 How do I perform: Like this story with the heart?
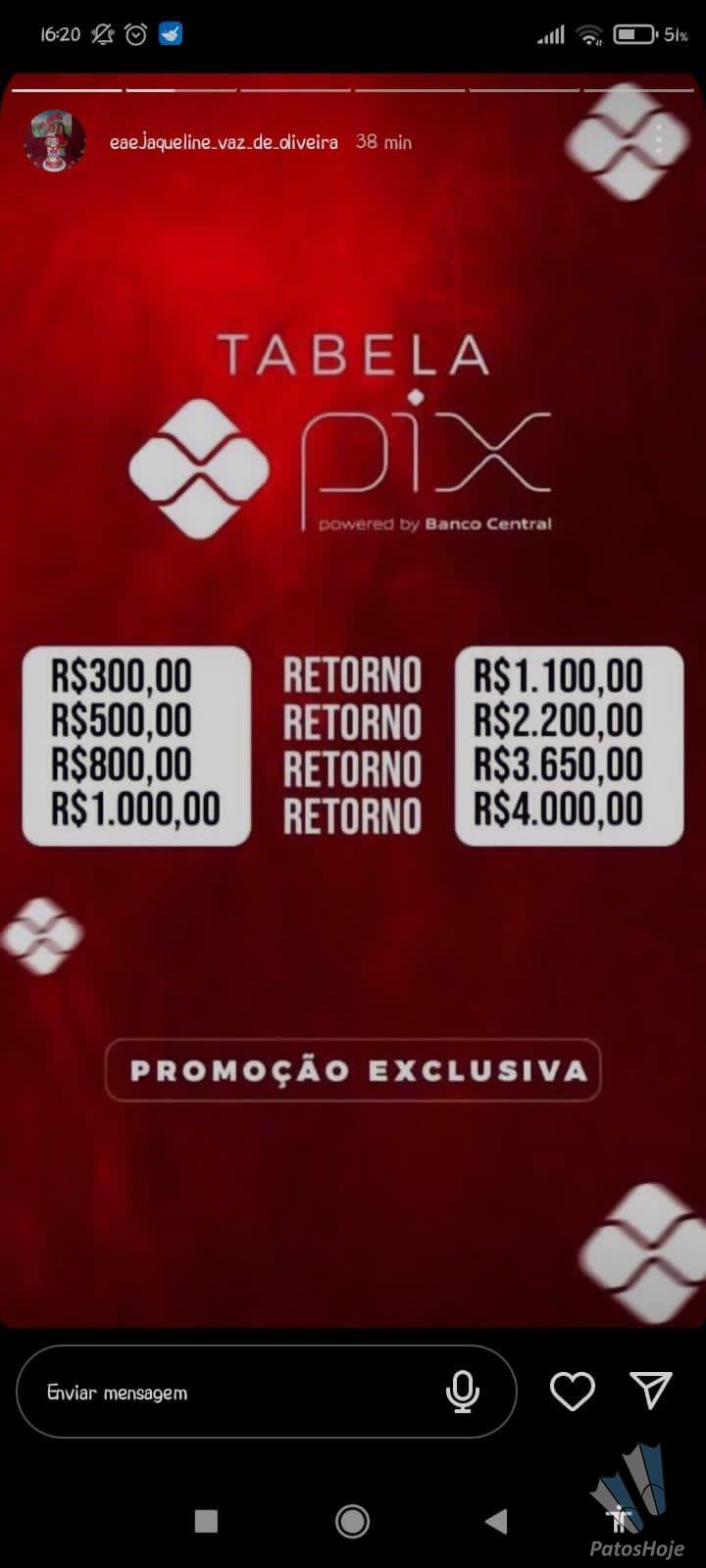pos(572,1391)
